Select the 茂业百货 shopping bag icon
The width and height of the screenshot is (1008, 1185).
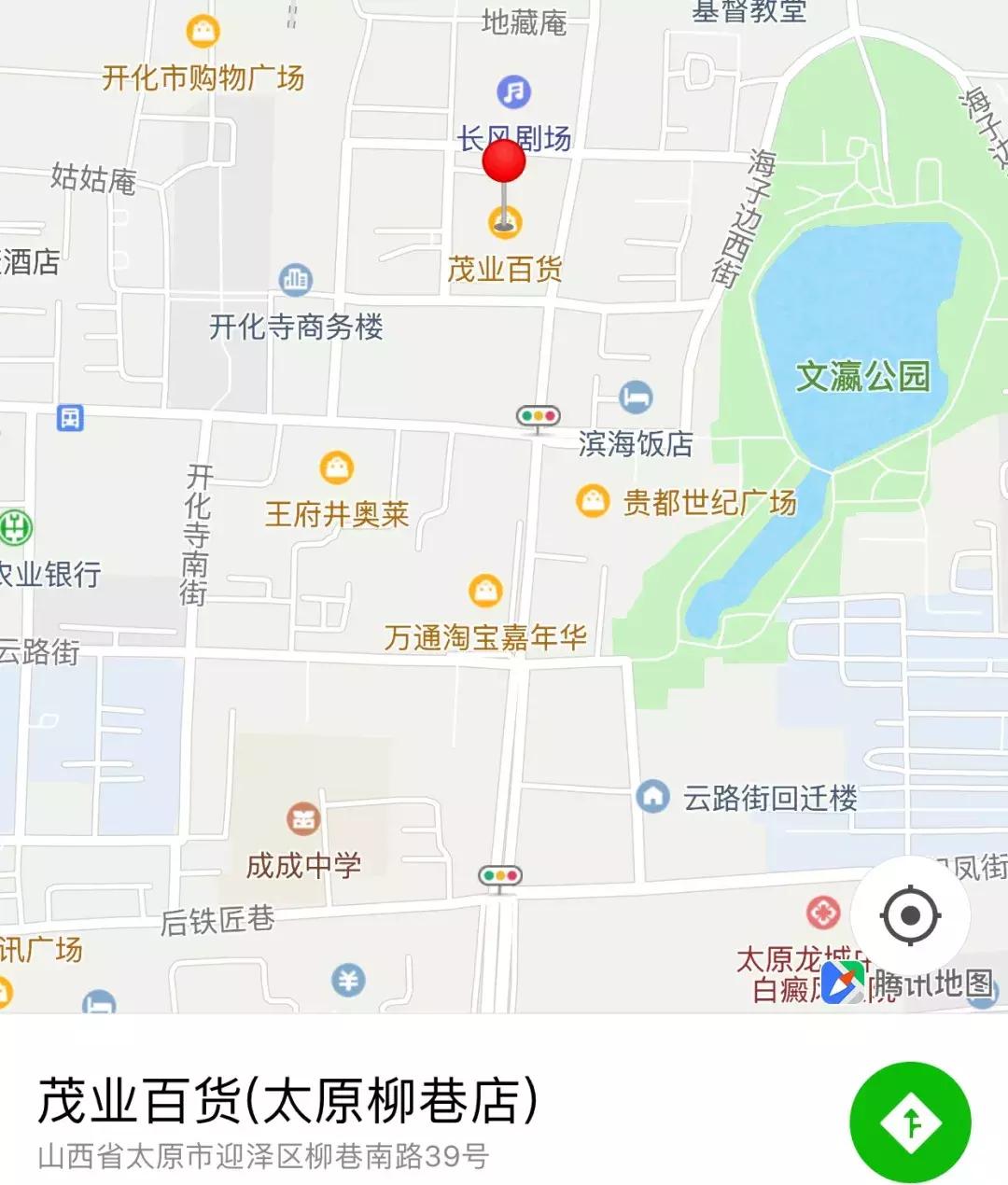coord(505,222)
